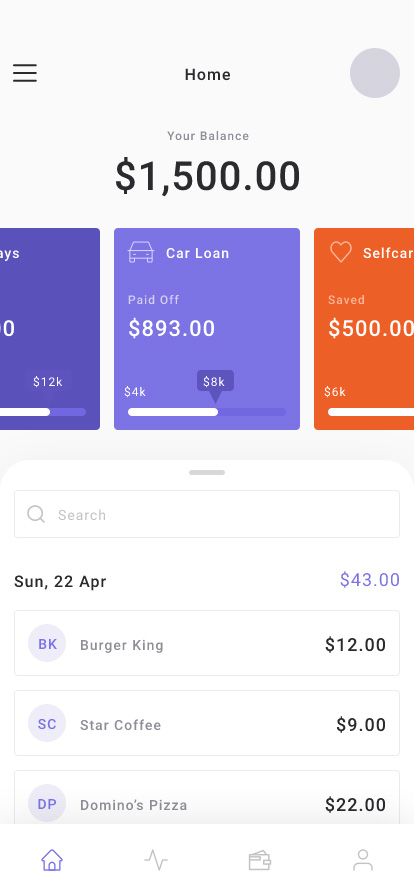
Task: Tap the Search transactions field
Action: click(x=207, y=514)
